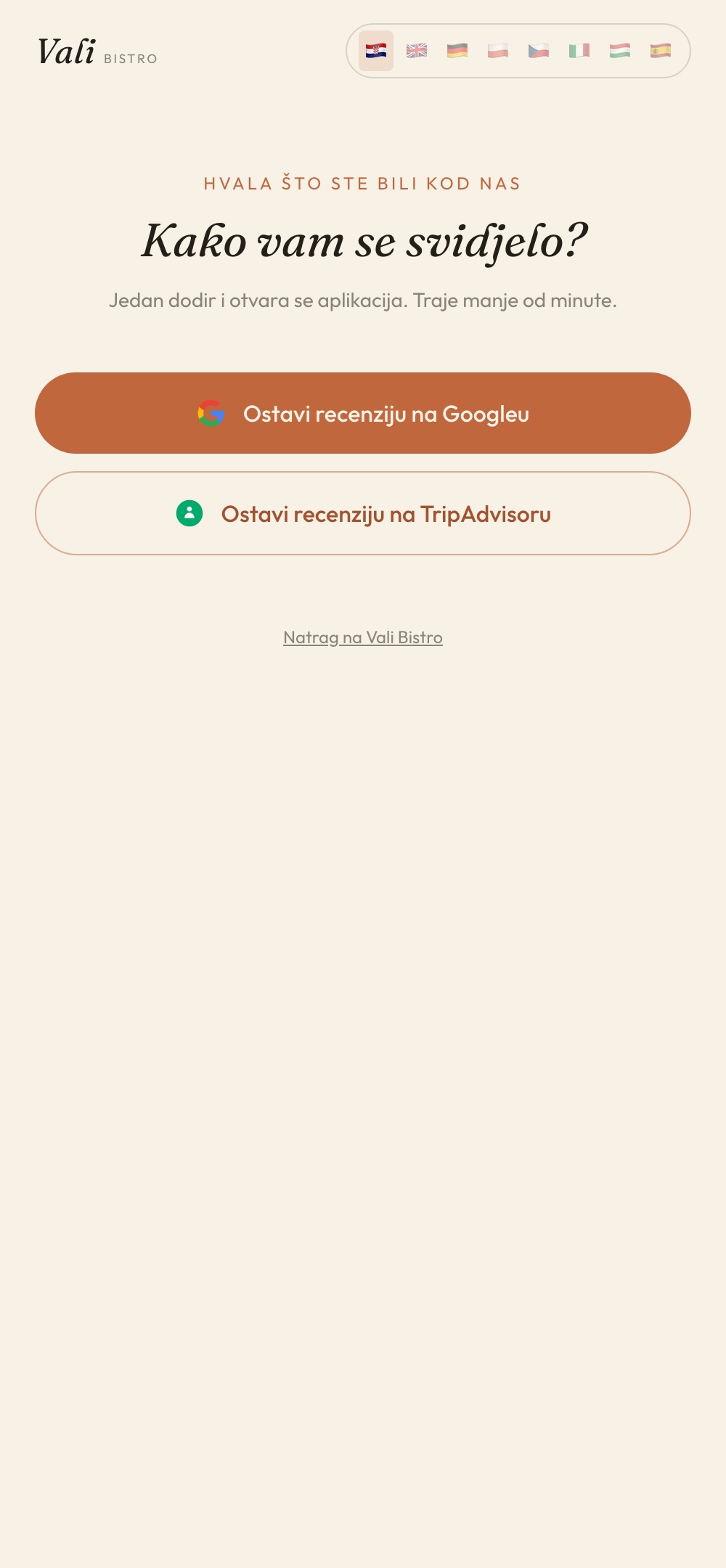
Task: Select the Polish flag language
Action: pyautogui.click(x=498, y=51)
